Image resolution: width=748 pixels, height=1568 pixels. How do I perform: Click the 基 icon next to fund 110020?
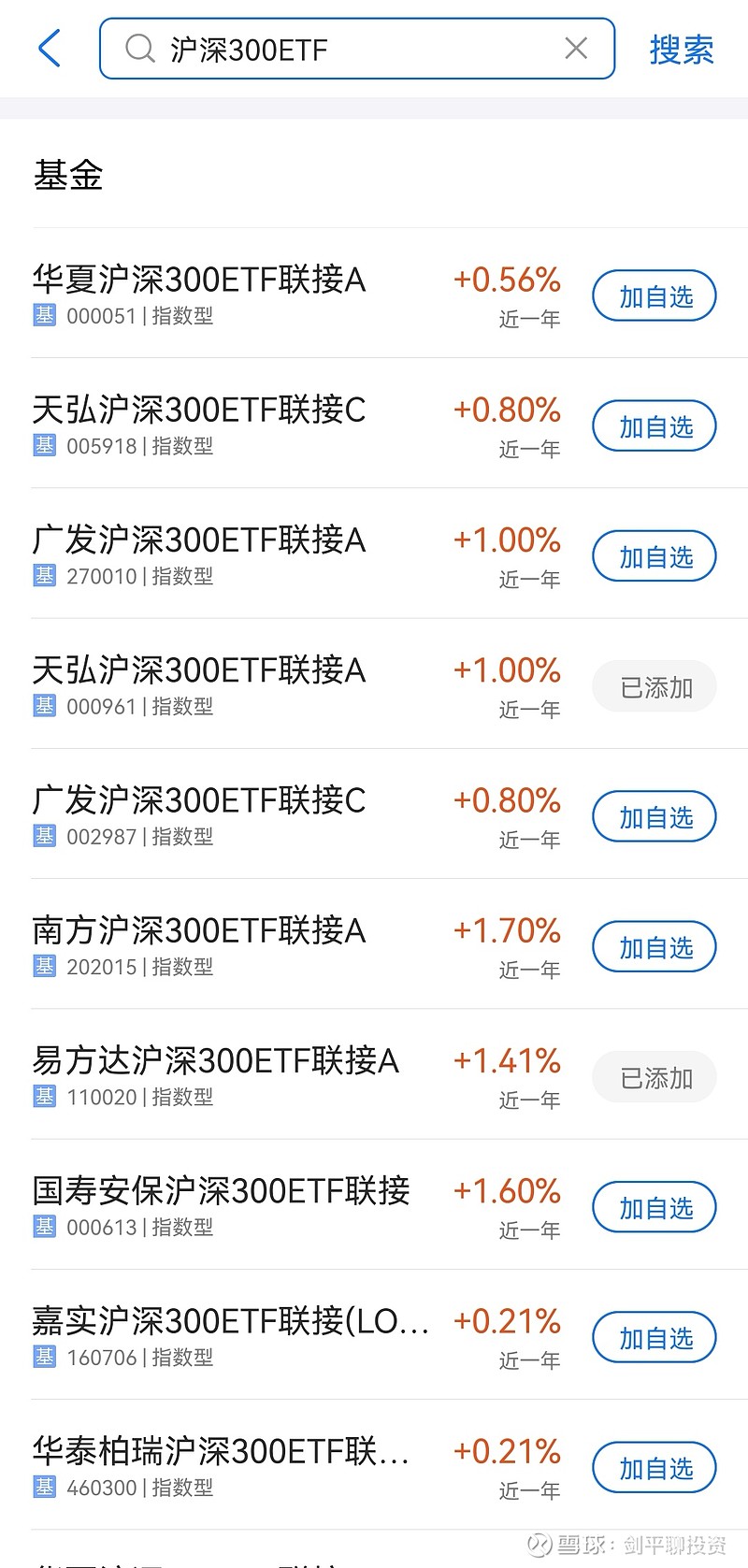click(45, 1098)
